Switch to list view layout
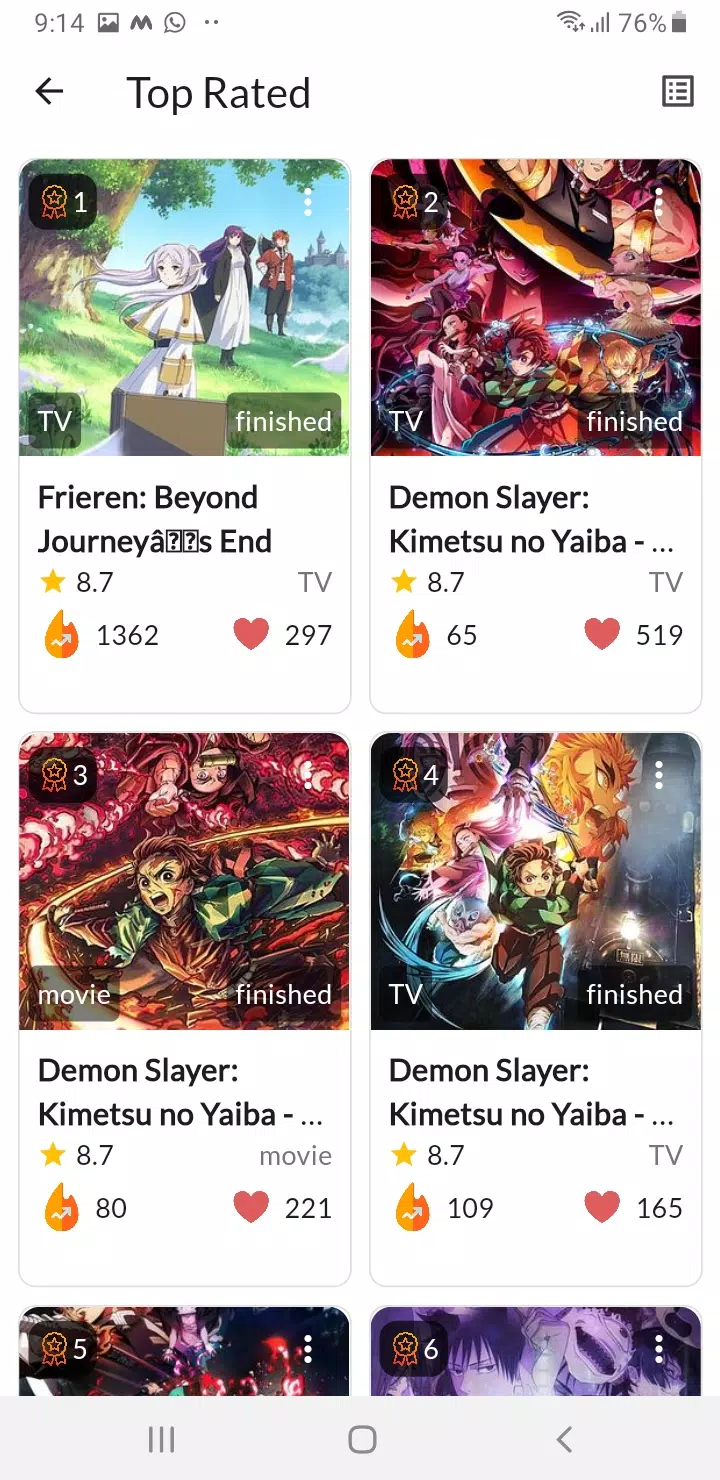This screenshot has height=1480, width=720. 677,92
